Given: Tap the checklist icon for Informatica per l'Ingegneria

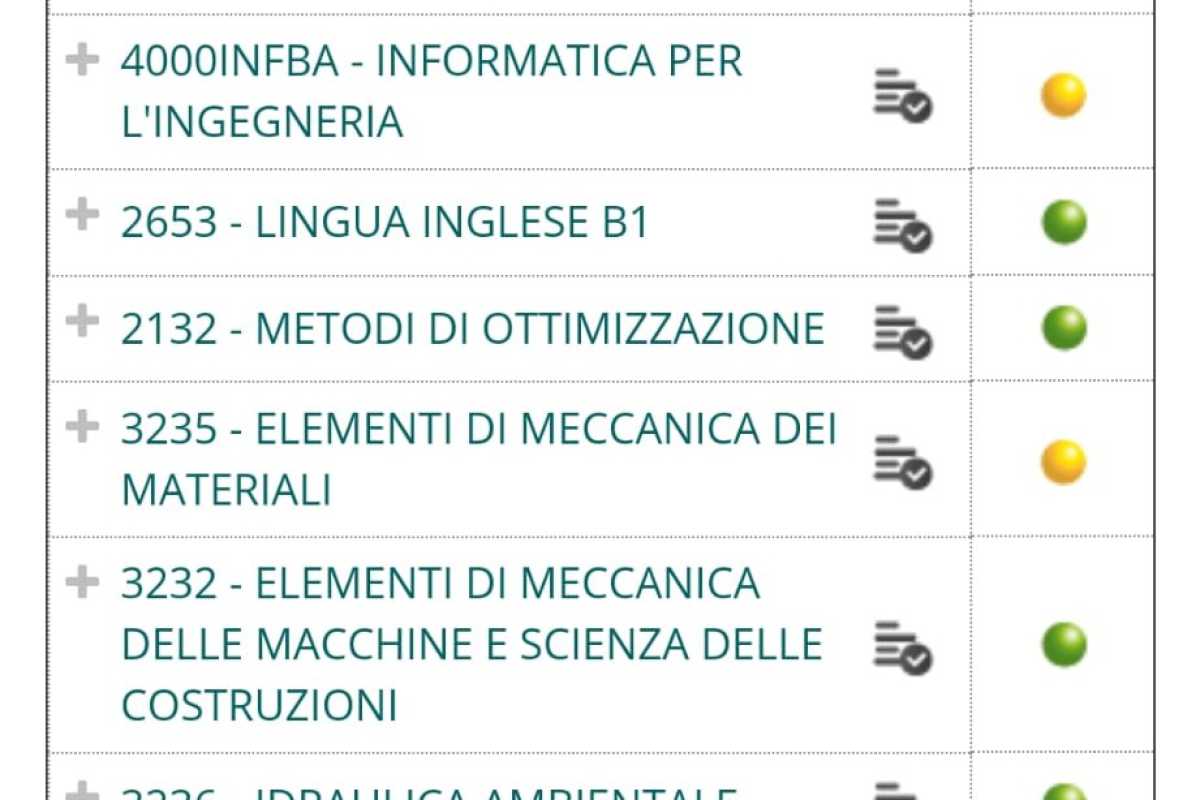Looking at the screenshot, I should [x=903, y=95].
